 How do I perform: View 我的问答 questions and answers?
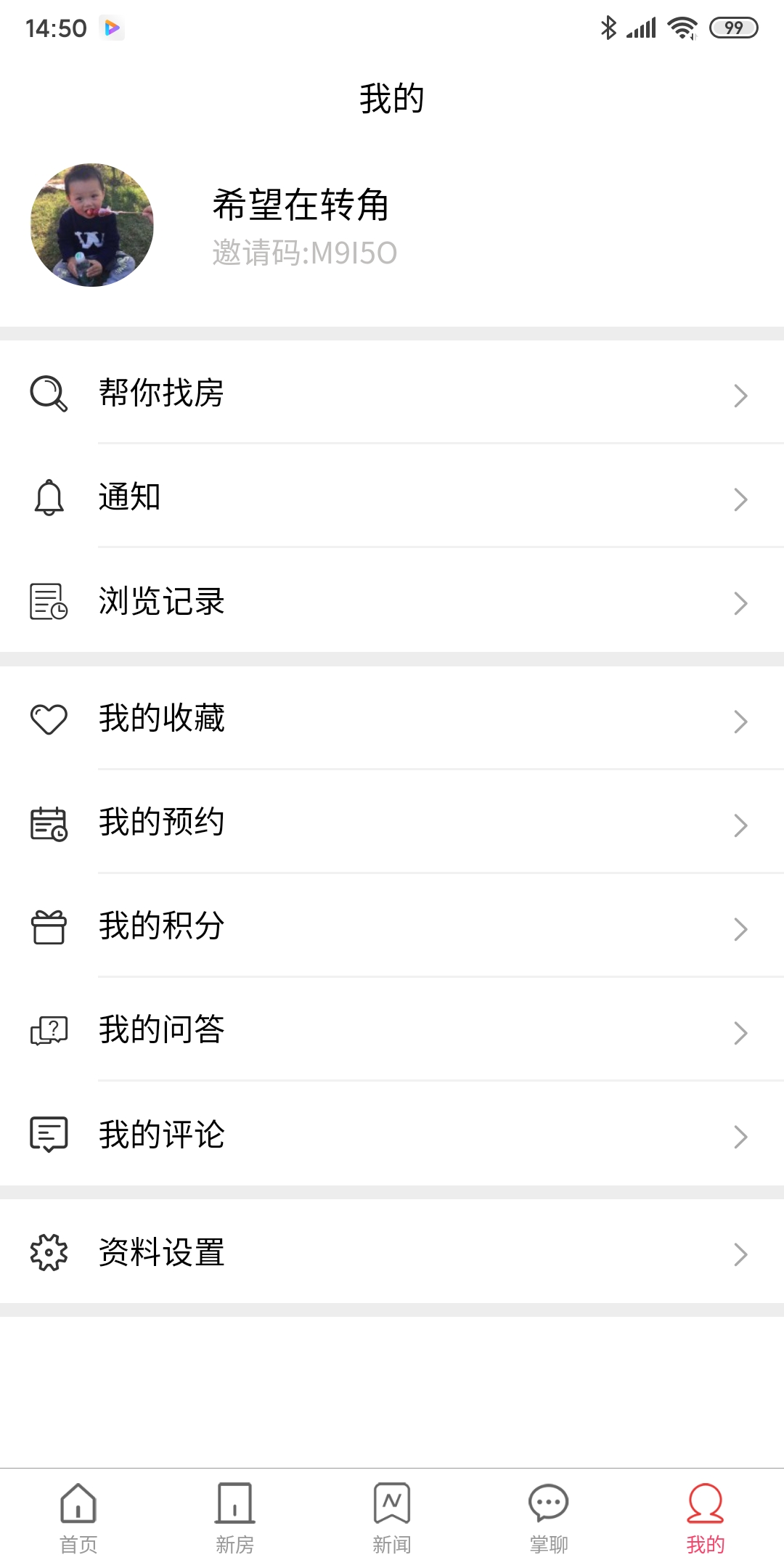392,1030
